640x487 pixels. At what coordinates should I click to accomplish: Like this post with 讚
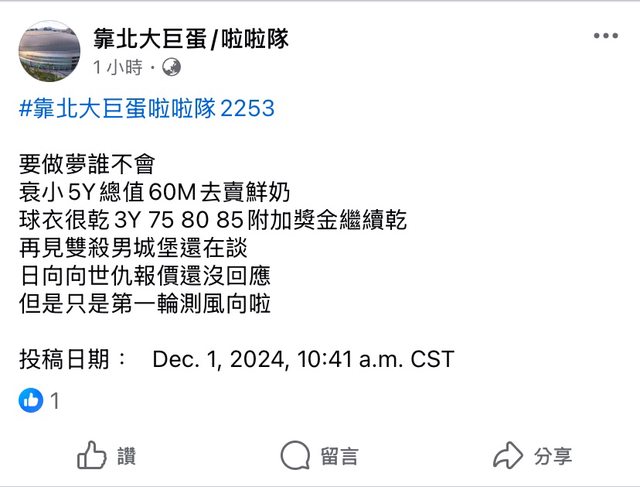click(x=106, y=456)
